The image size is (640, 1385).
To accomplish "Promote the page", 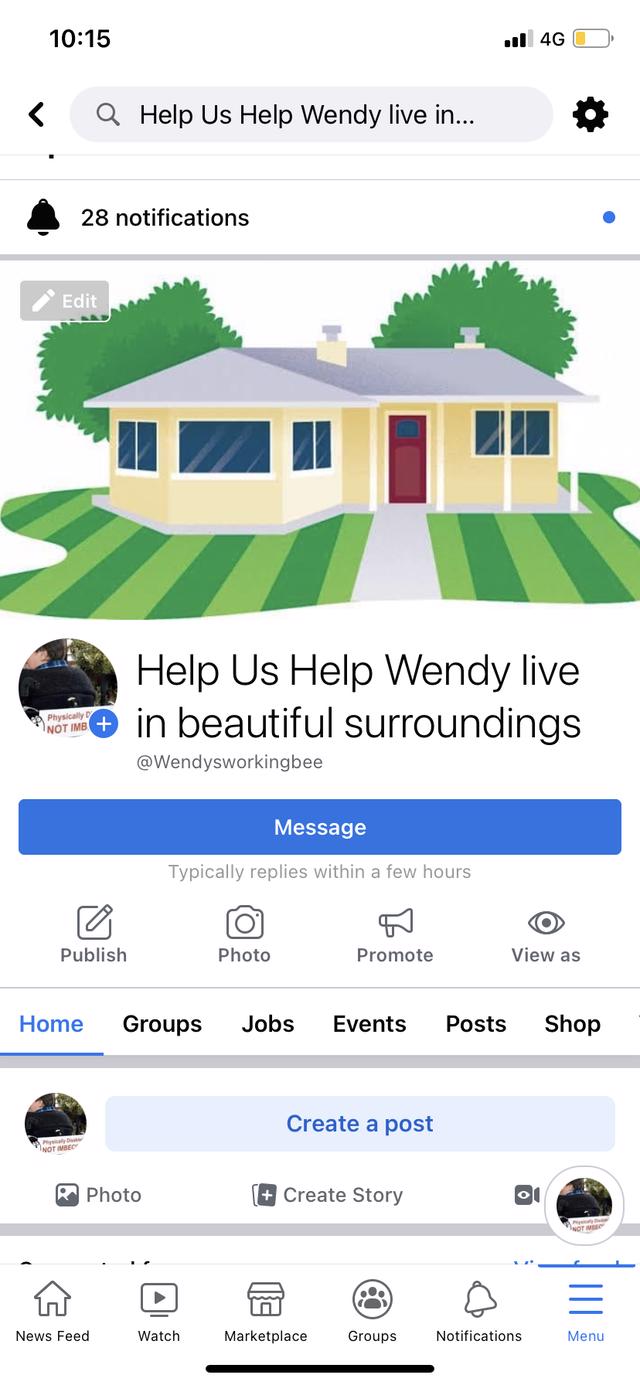I will 395,935.
